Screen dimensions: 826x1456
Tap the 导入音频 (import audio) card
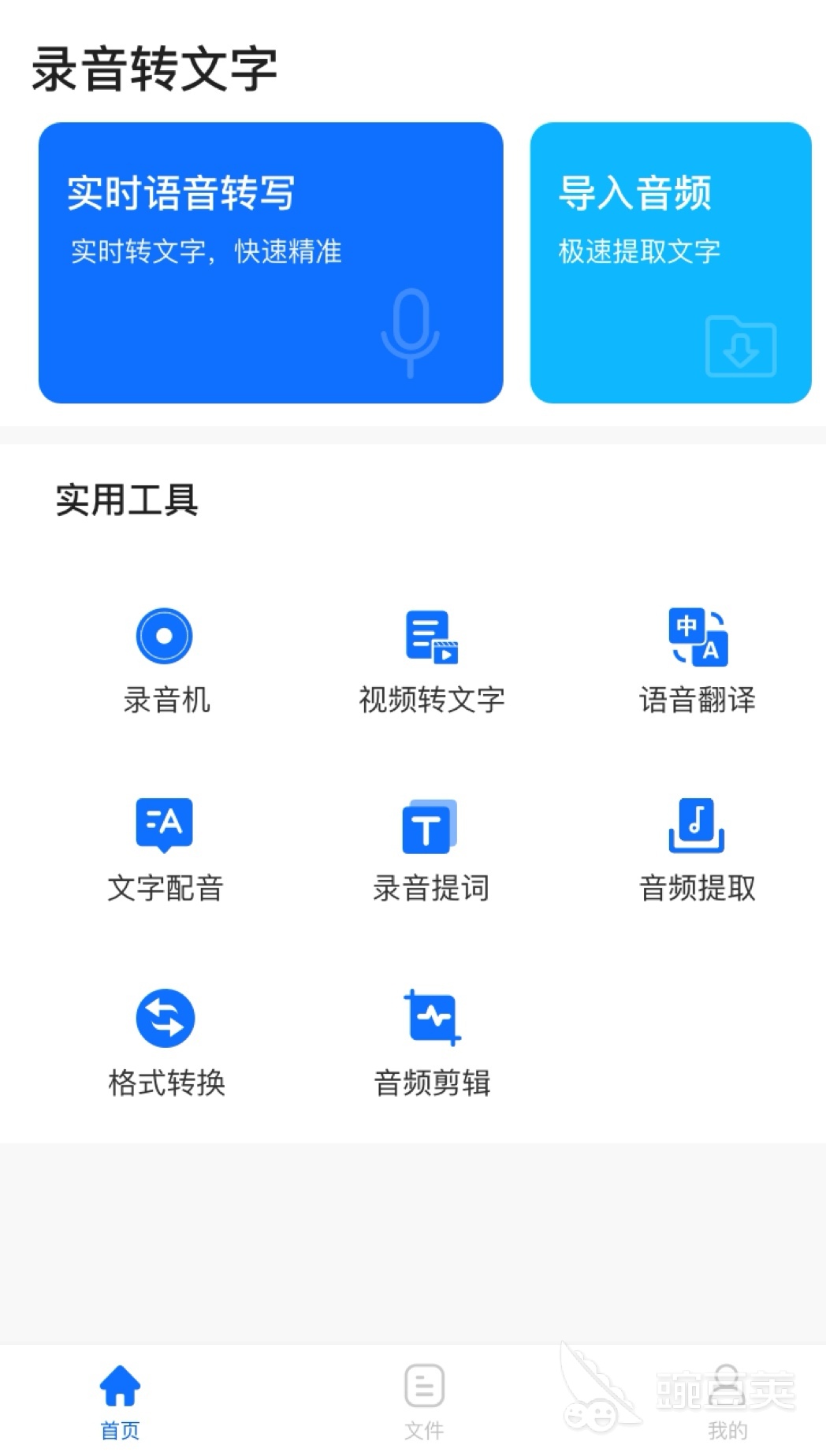tap(670, 260)
